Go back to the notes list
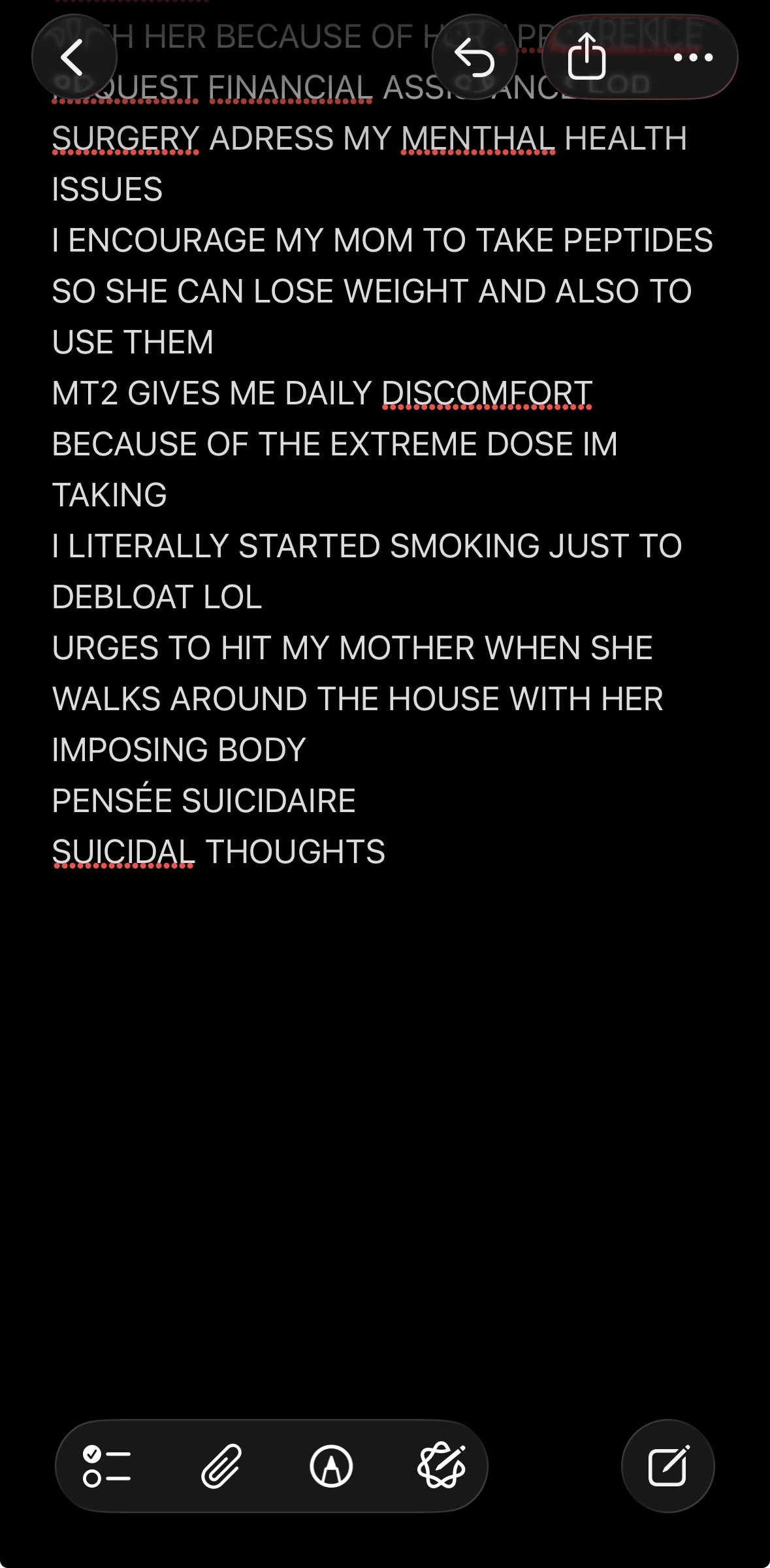 click(x=74, y=57)
